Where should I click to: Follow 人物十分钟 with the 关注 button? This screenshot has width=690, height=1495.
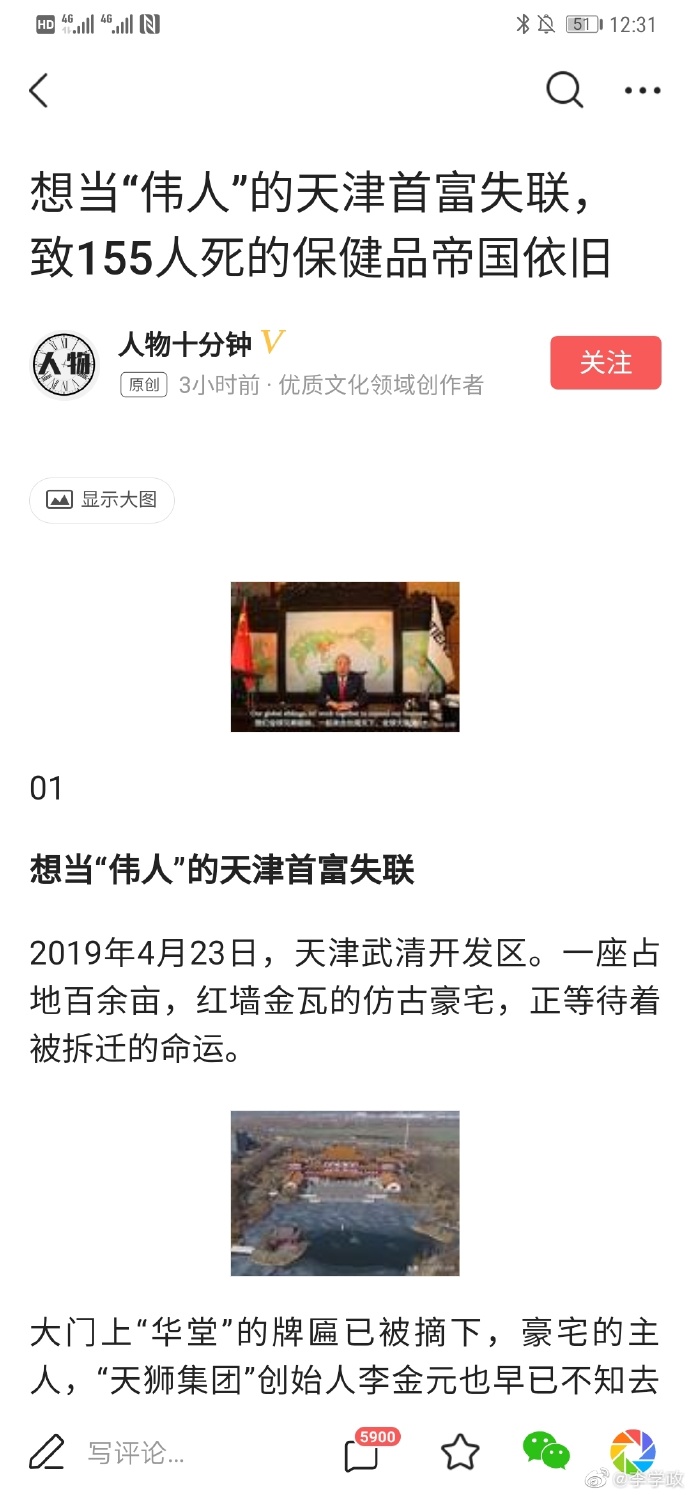pyautogui.click(x=605, y=362)
